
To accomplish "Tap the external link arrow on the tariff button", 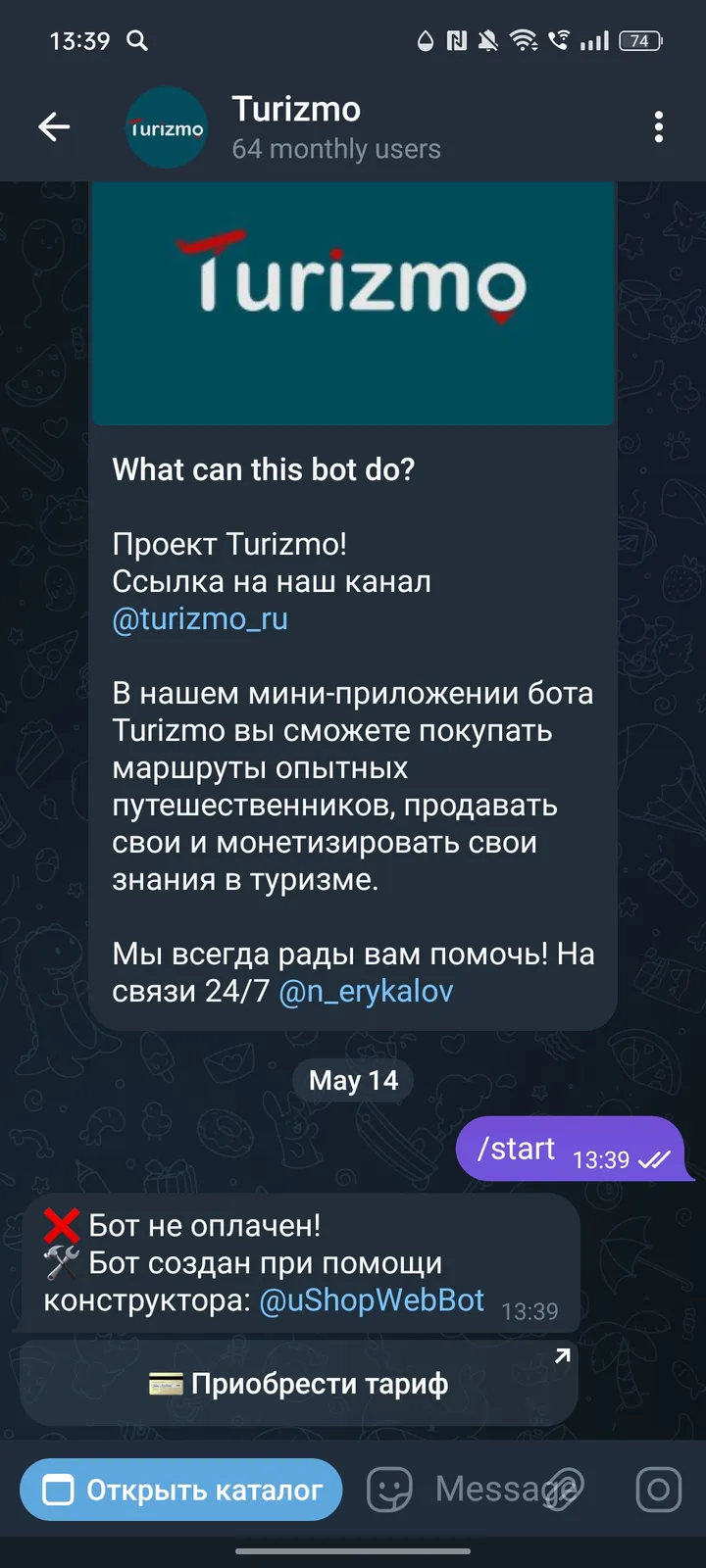I will [x=561, y=1355].
